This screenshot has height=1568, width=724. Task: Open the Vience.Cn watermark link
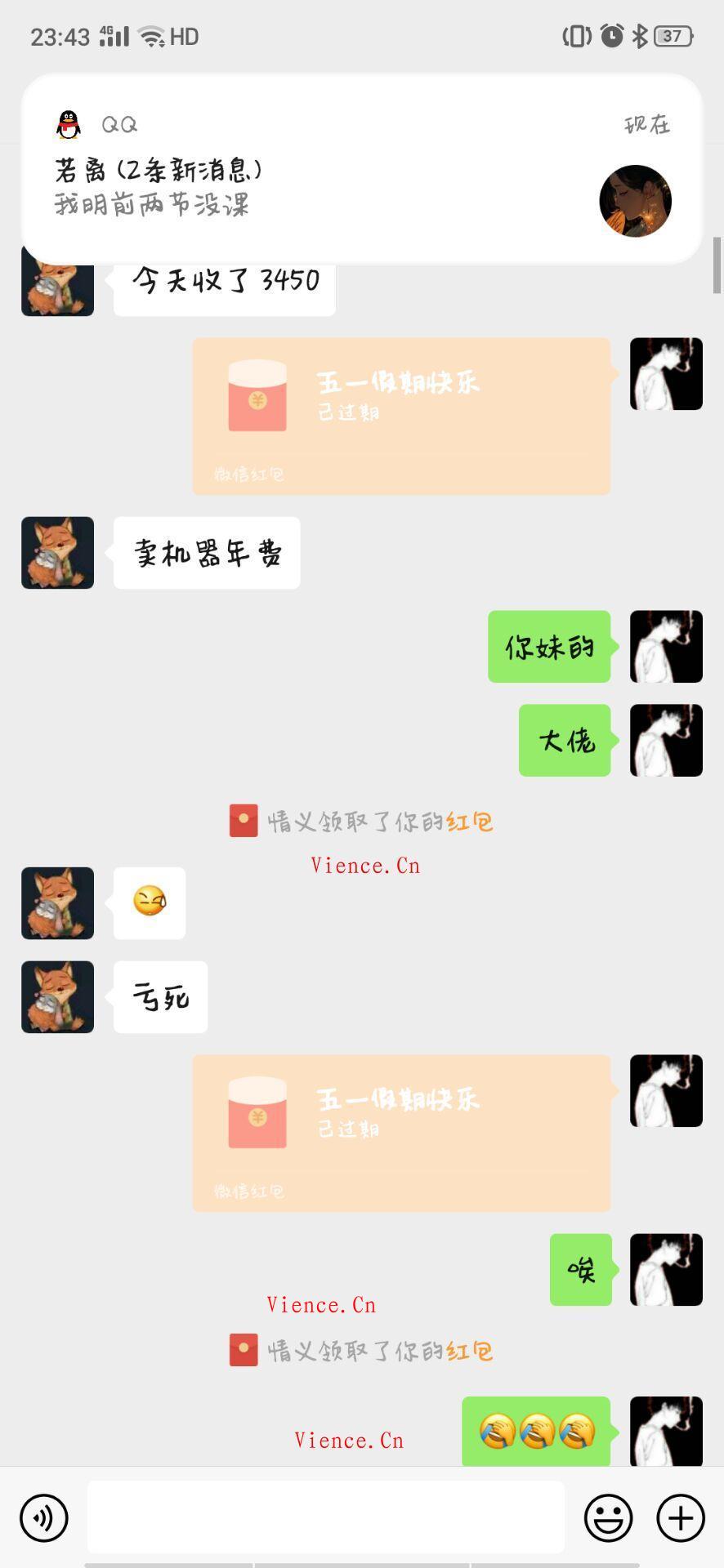364,865
